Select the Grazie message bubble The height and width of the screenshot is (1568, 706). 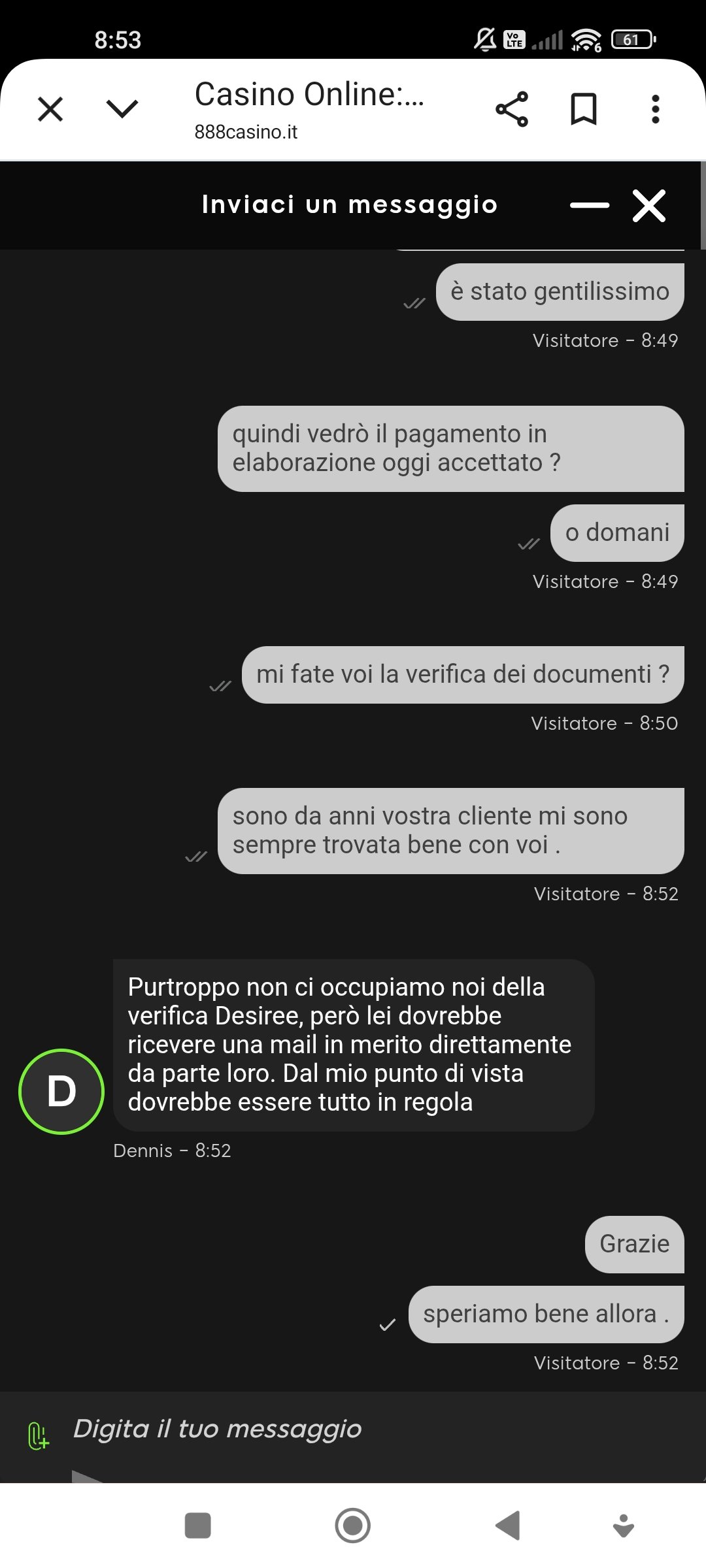[x=633, y=1244]
